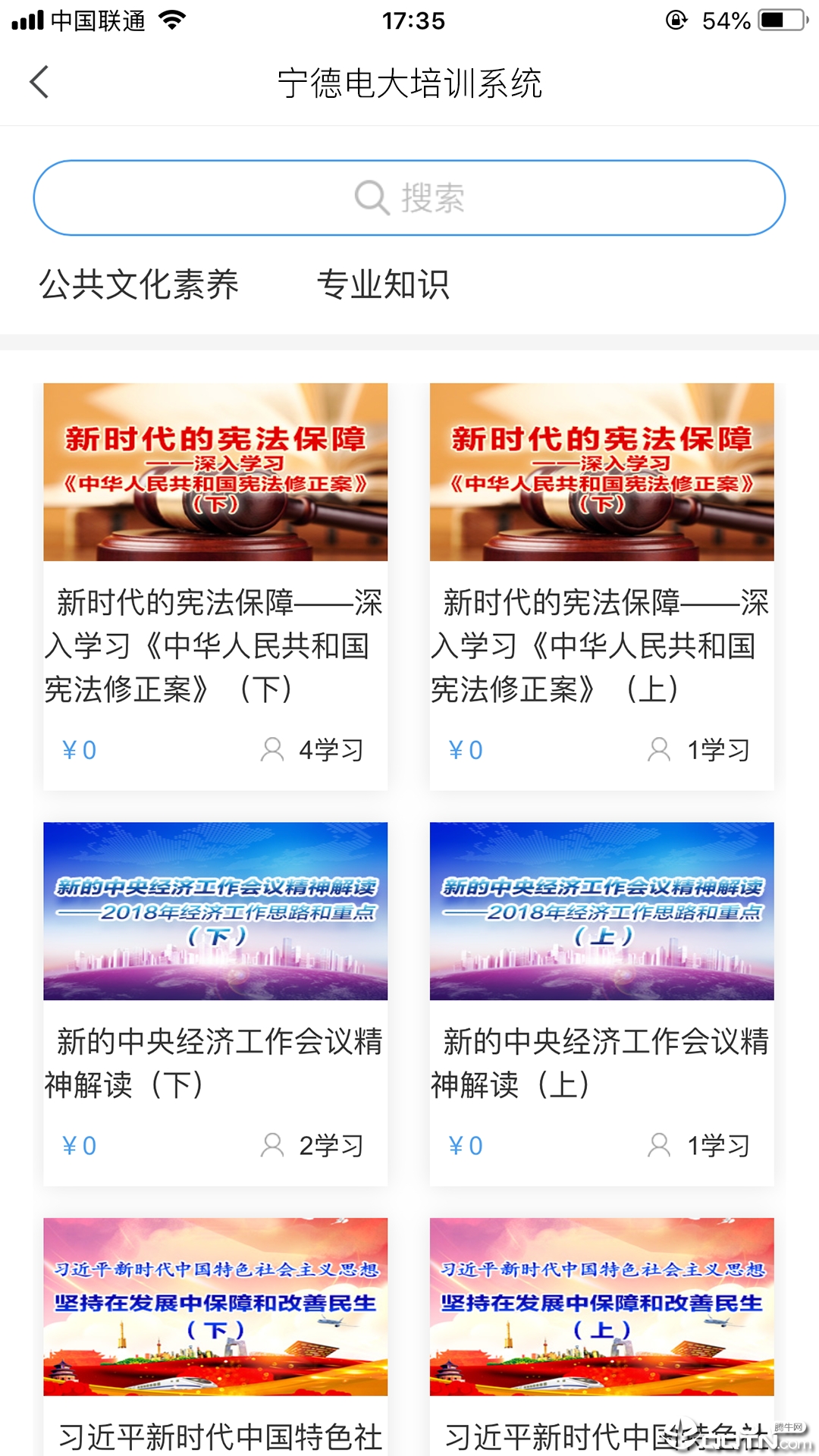The width and height of the screenshot is (819, 1456).
Task: Tap the 搜索 search box
Action: coord(409,198)
